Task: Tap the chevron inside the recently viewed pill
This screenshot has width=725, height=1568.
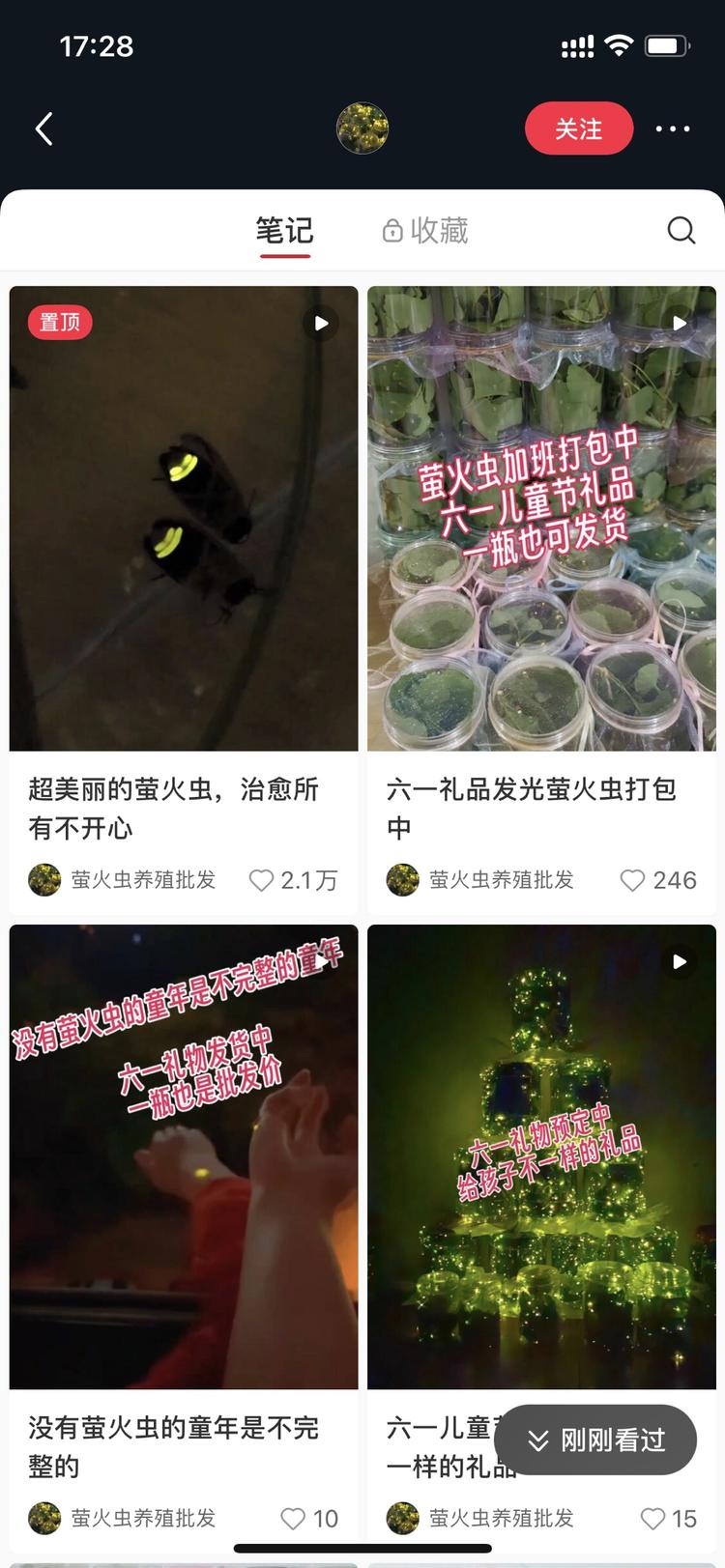Action: coord(539,1440)
